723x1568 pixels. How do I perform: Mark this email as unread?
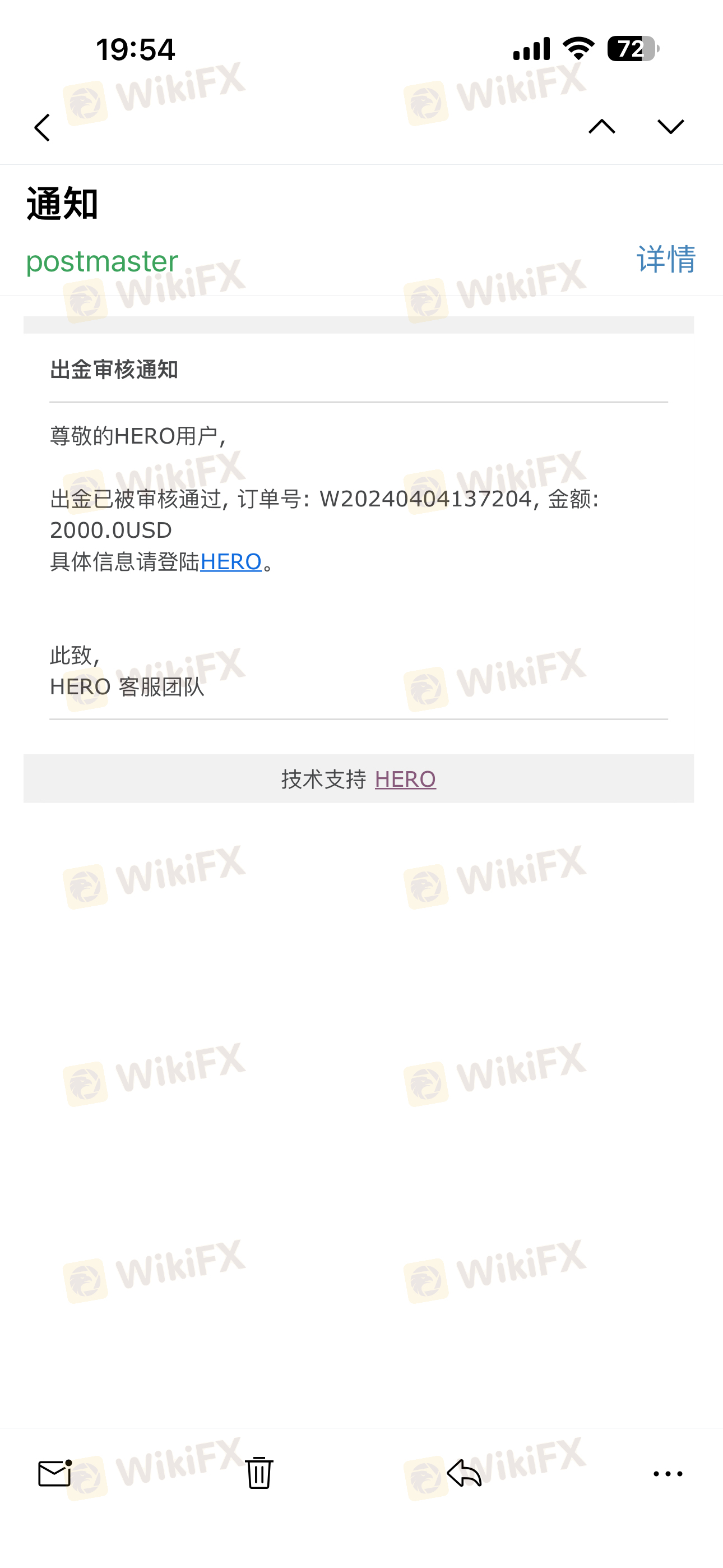[x=55, y=1473]
